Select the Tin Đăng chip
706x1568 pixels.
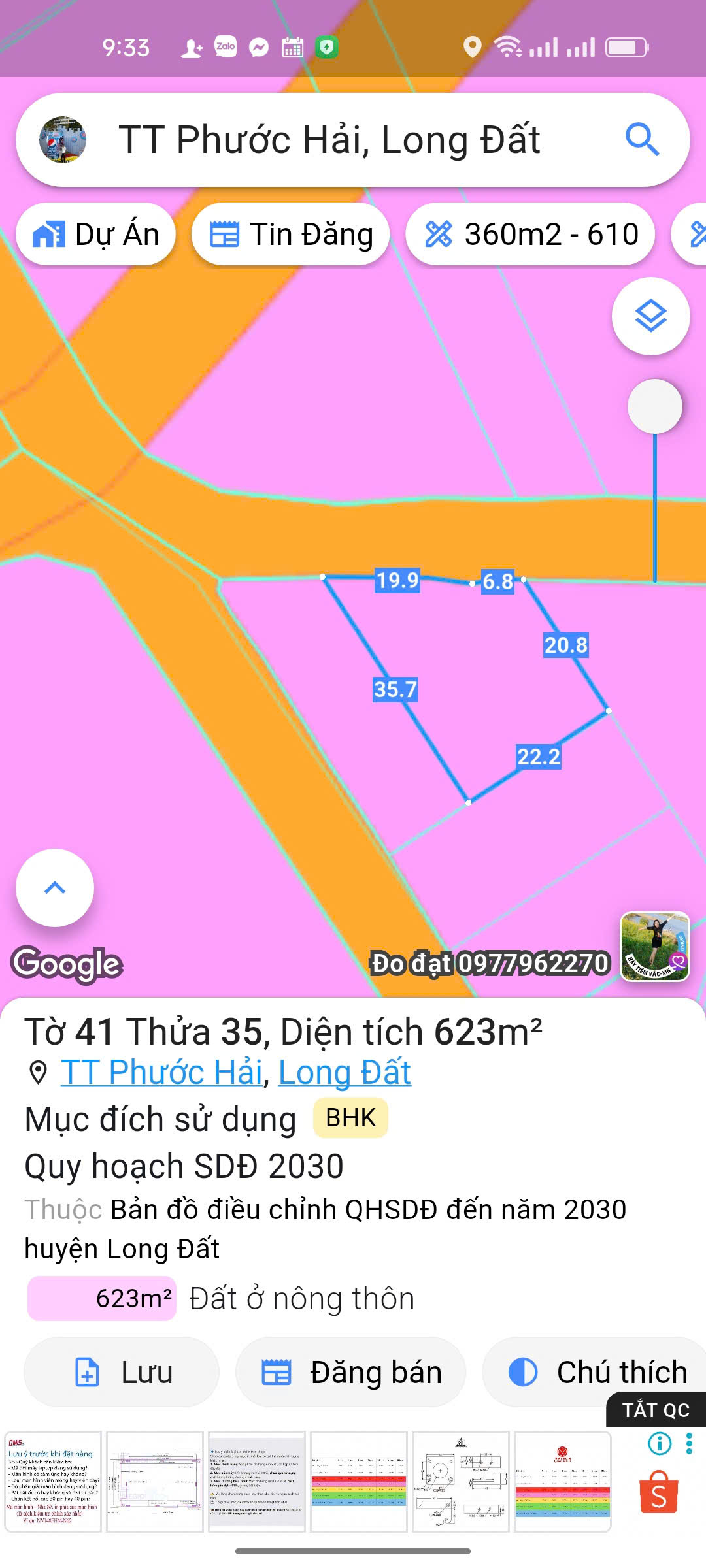point(291,235)
